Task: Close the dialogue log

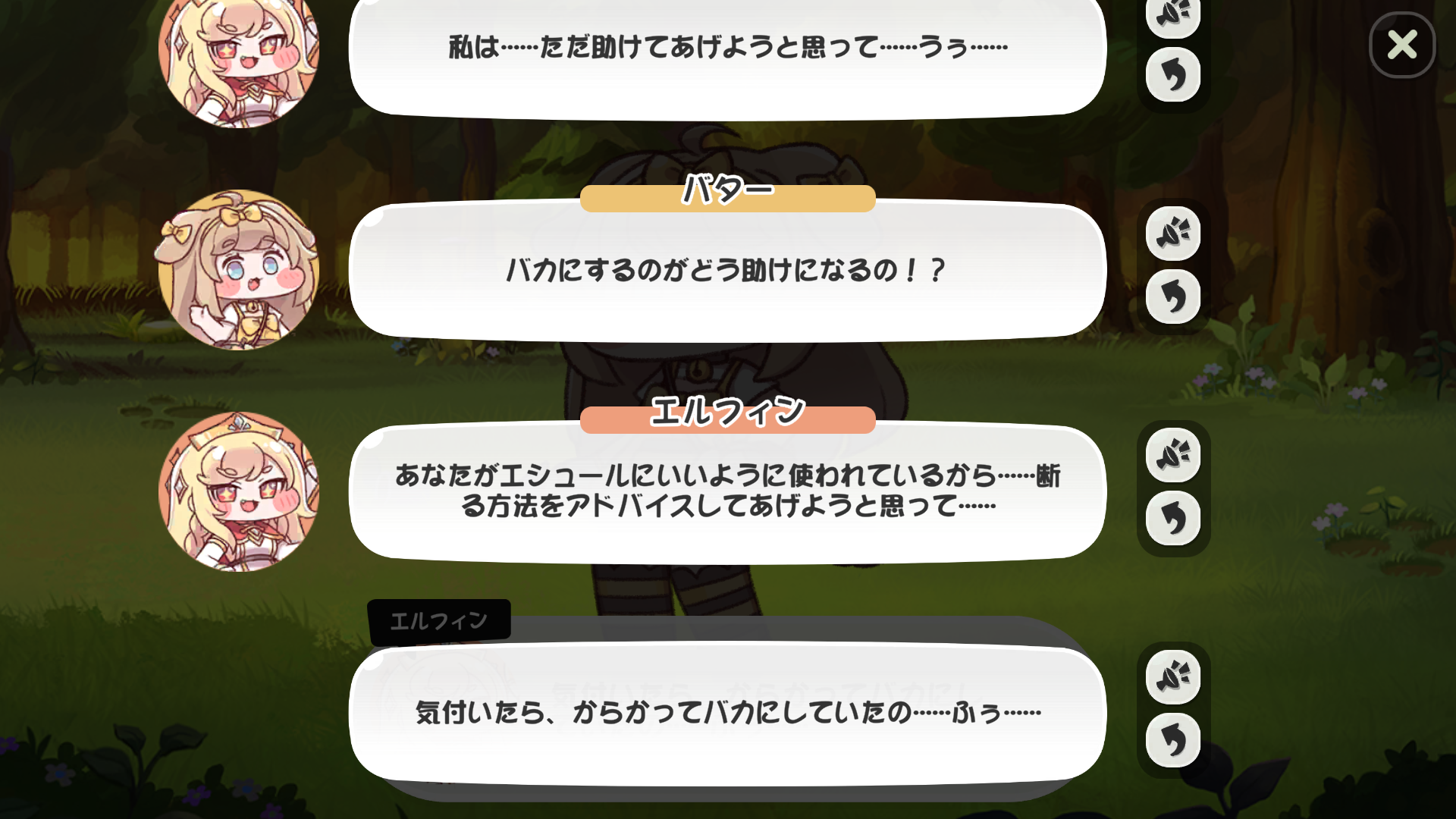Action: [x=1401, y=45]
